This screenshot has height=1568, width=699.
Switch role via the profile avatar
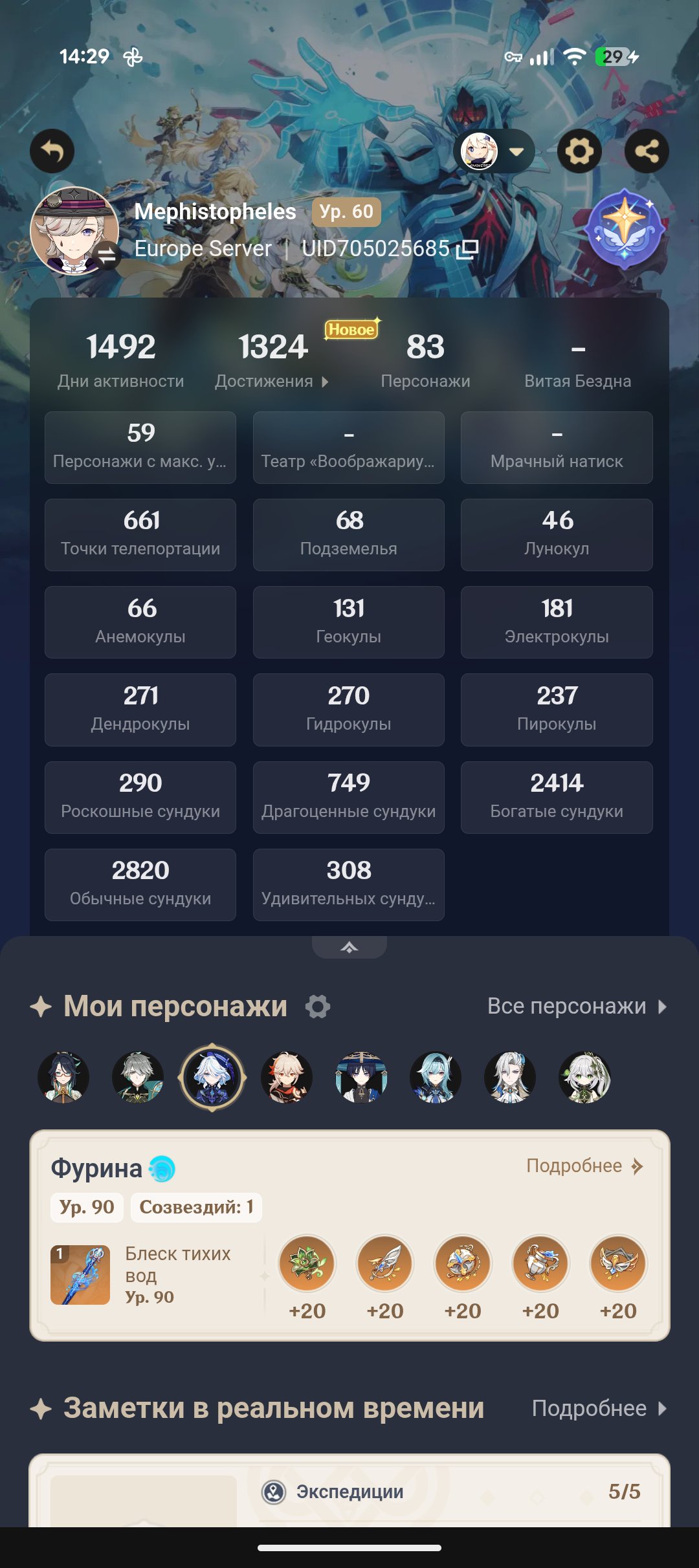(75, 231)
